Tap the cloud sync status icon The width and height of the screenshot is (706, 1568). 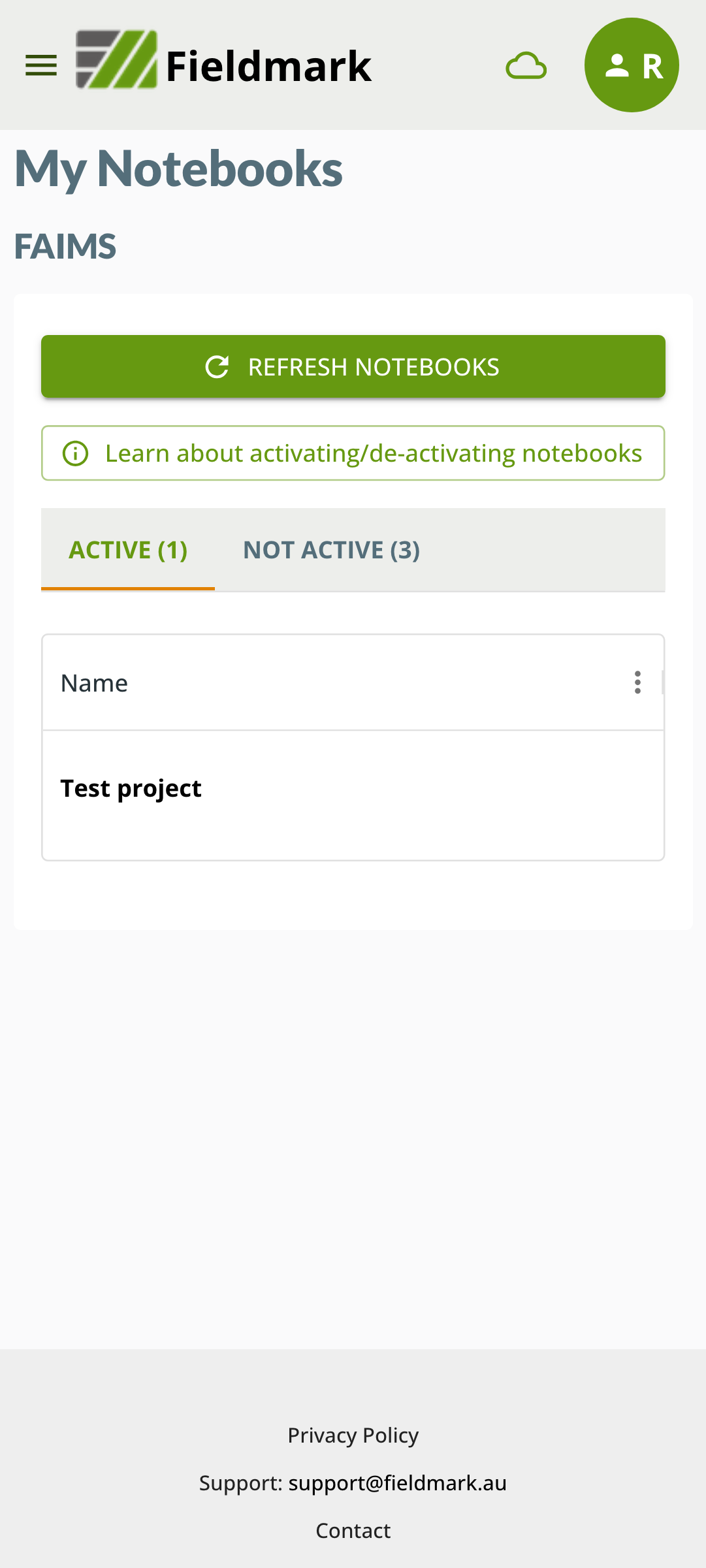(x=526, y=66)
